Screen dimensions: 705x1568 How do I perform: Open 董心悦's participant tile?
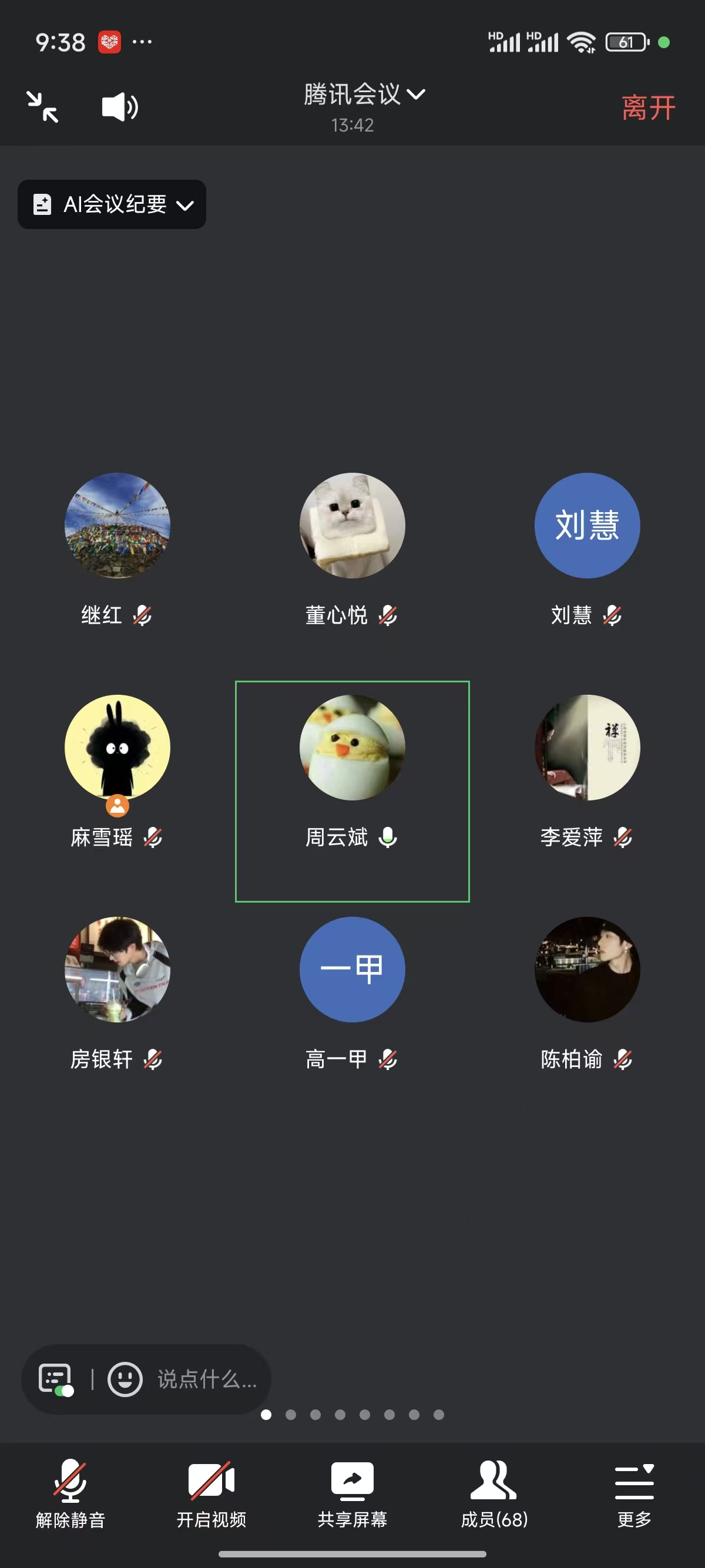pos(352,526)
